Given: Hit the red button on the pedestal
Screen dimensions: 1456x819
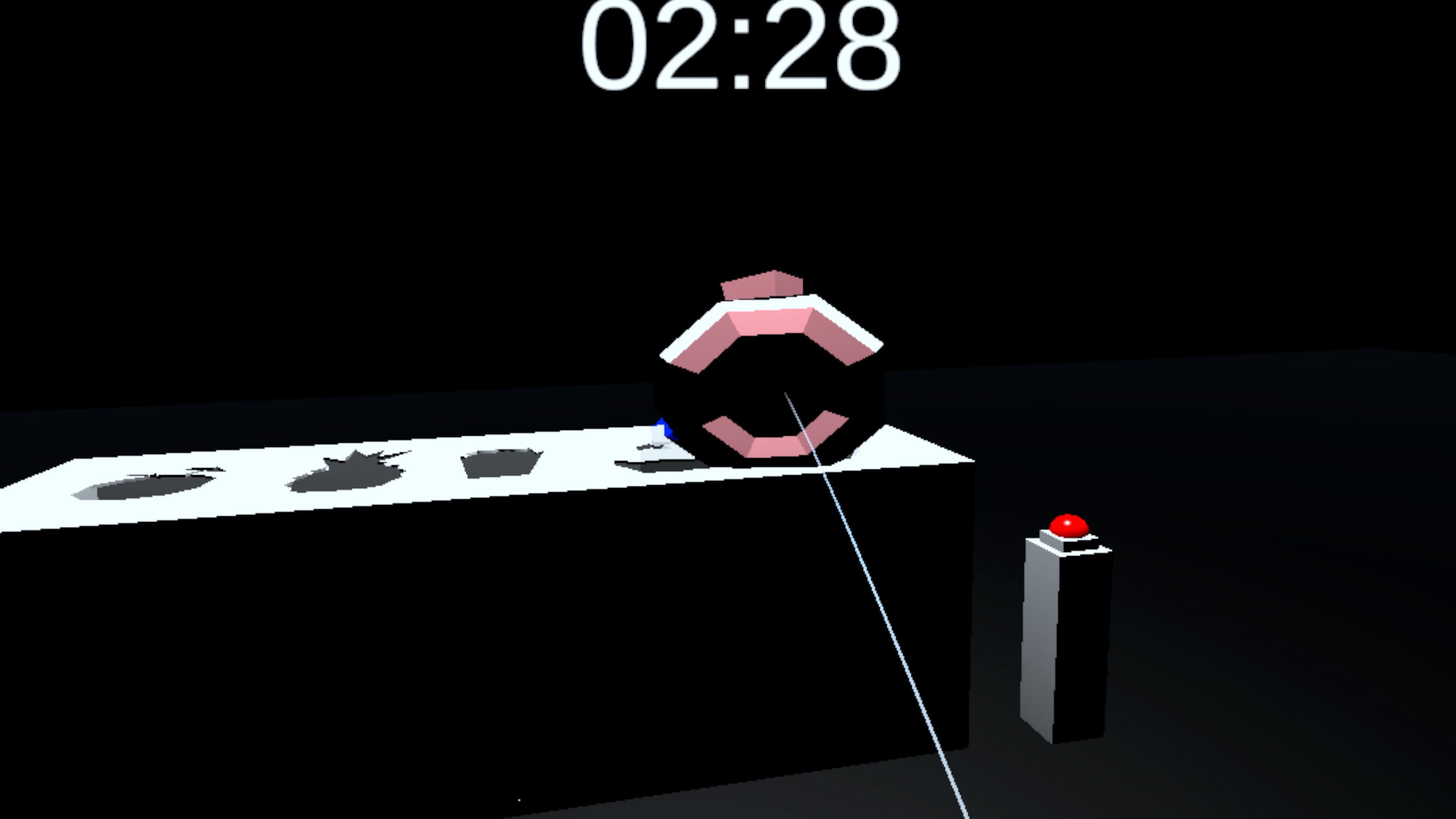Looking at the screenshot, I should (x=1068, y=525).
